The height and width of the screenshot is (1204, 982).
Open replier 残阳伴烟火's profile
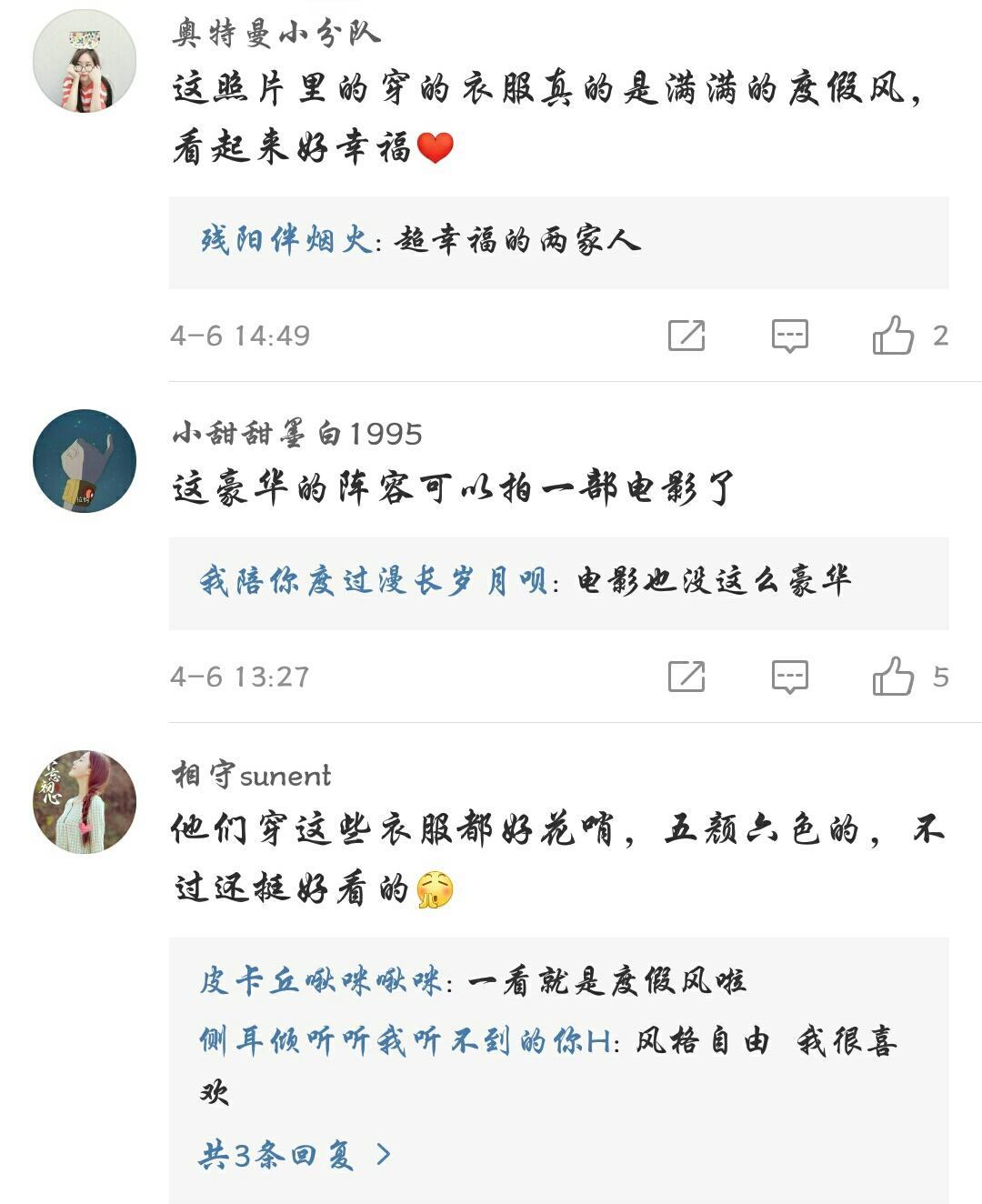[x=286, y=241]
